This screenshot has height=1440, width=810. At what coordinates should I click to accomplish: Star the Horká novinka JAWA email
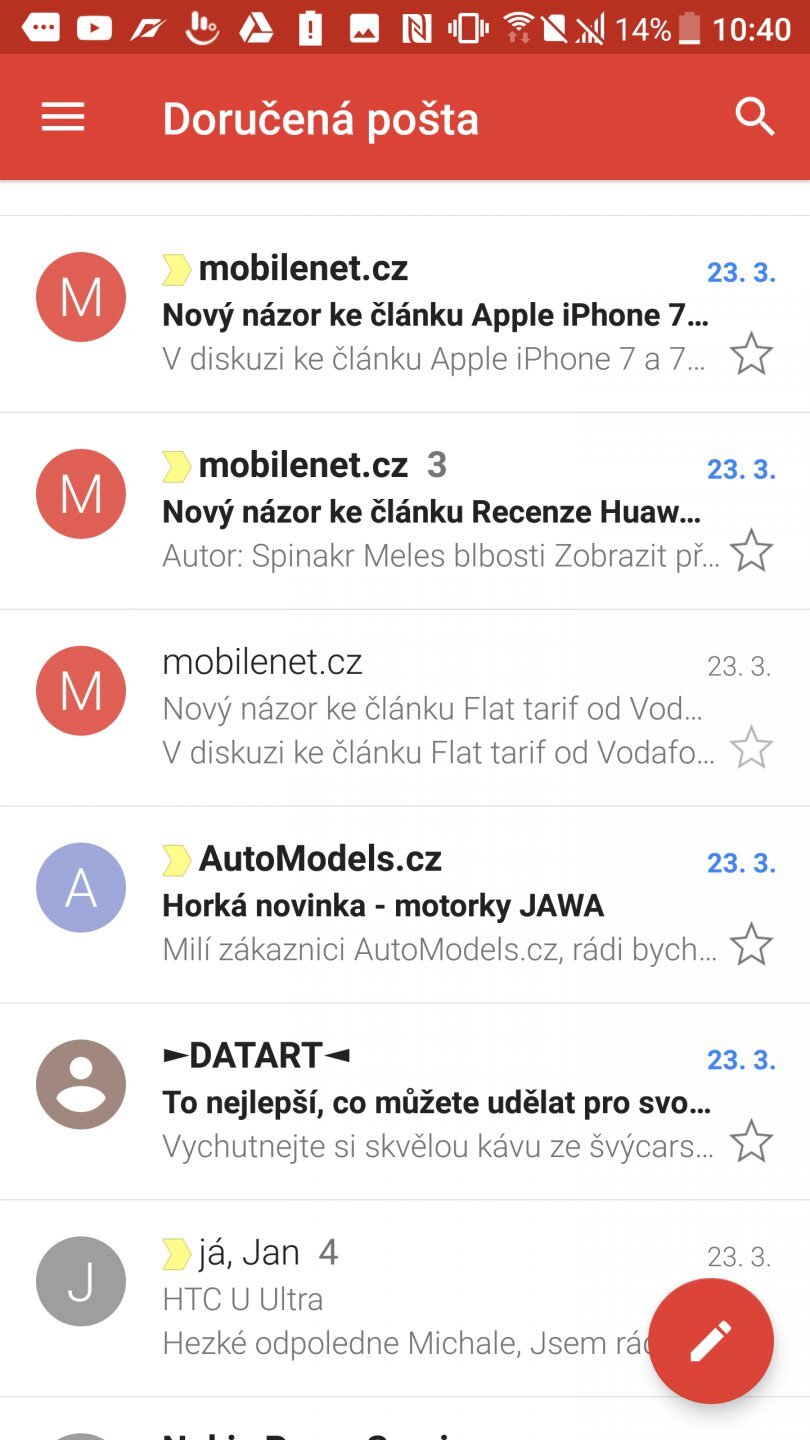pos(751,944)
